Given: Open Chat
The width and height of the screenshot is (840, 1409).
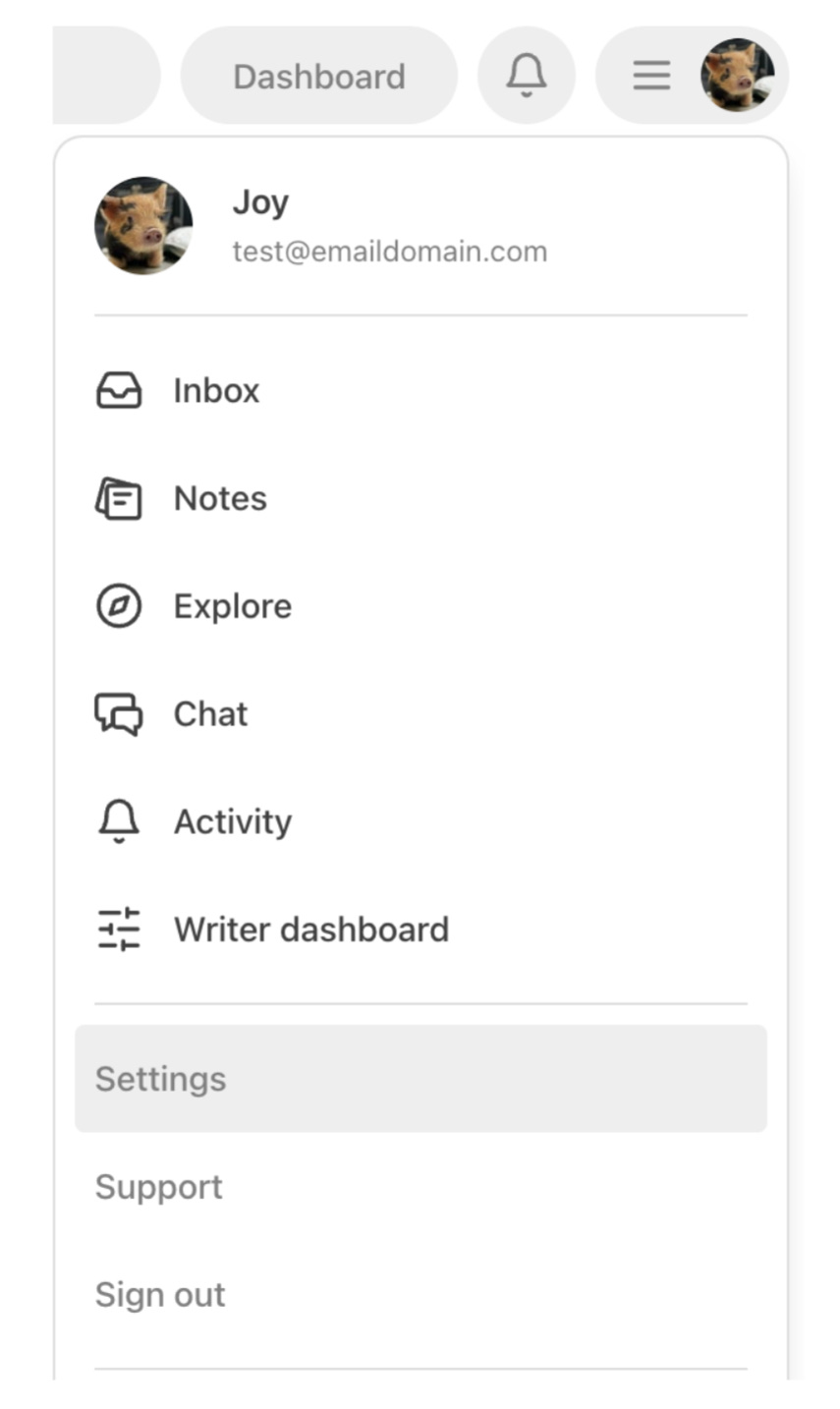Looking at the screenshot, I should pyautogui.click(x=210, y=714).
